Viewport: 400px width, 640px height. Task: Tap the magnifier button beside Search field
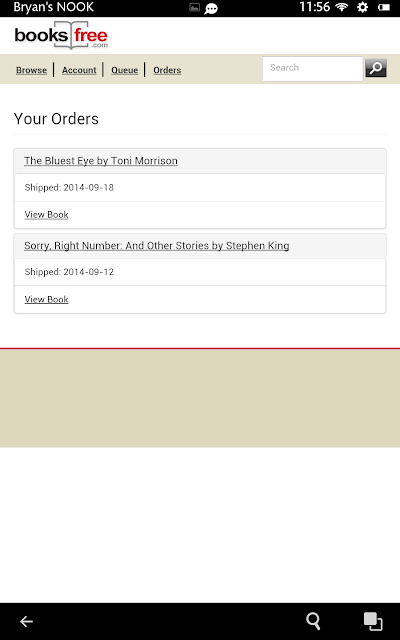pos(376,68)
